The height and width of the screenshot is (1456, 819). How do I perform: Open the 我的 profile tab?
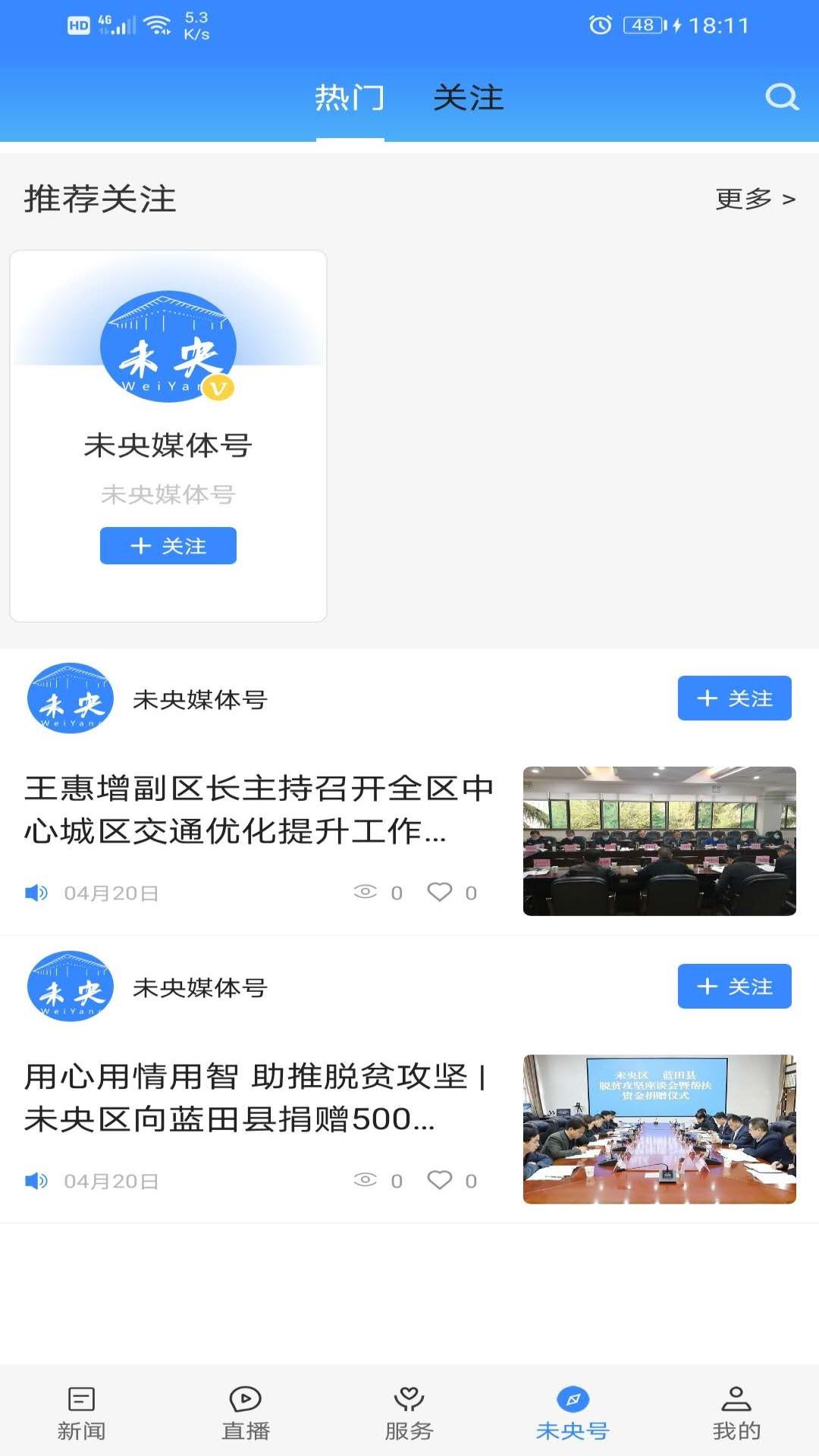736,1413
